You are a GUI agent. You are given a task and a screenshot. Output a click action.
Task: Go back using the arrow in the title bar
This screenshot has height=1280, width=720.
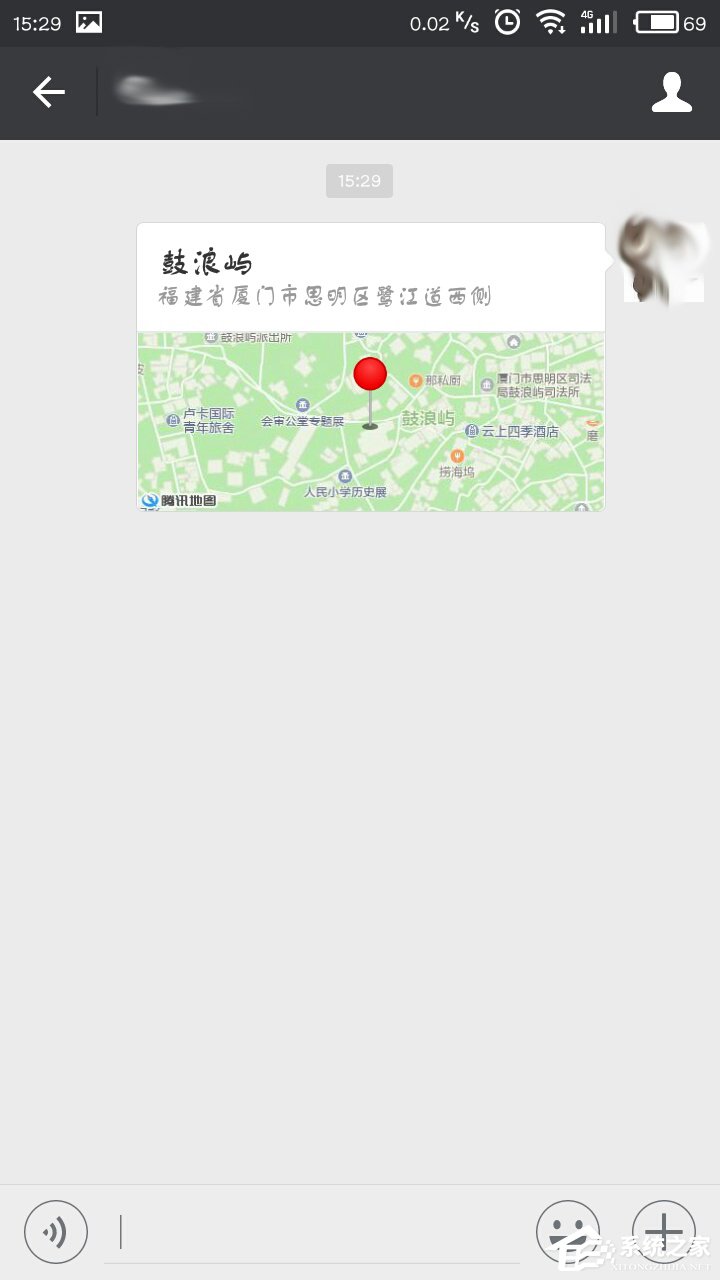[49, 92]
